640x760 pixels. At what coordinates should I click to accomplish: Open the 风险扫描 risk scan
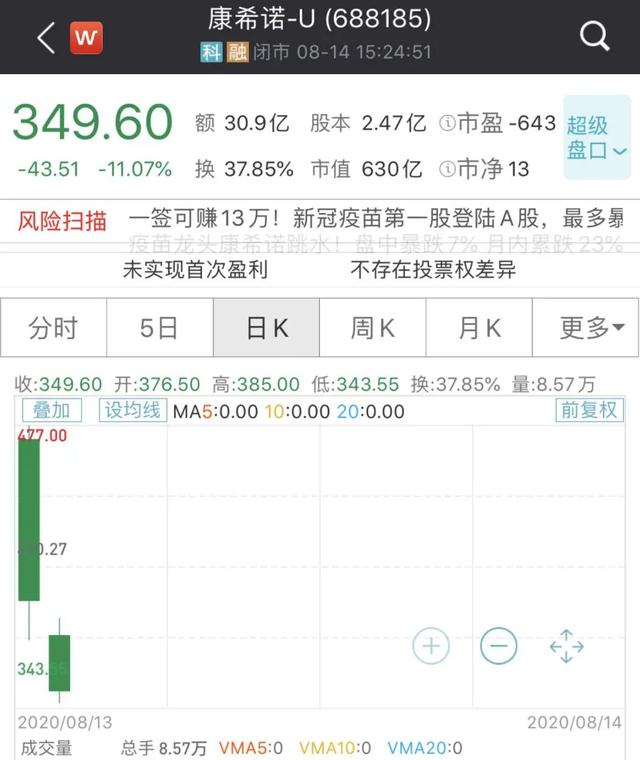click(x=62, y=221)
